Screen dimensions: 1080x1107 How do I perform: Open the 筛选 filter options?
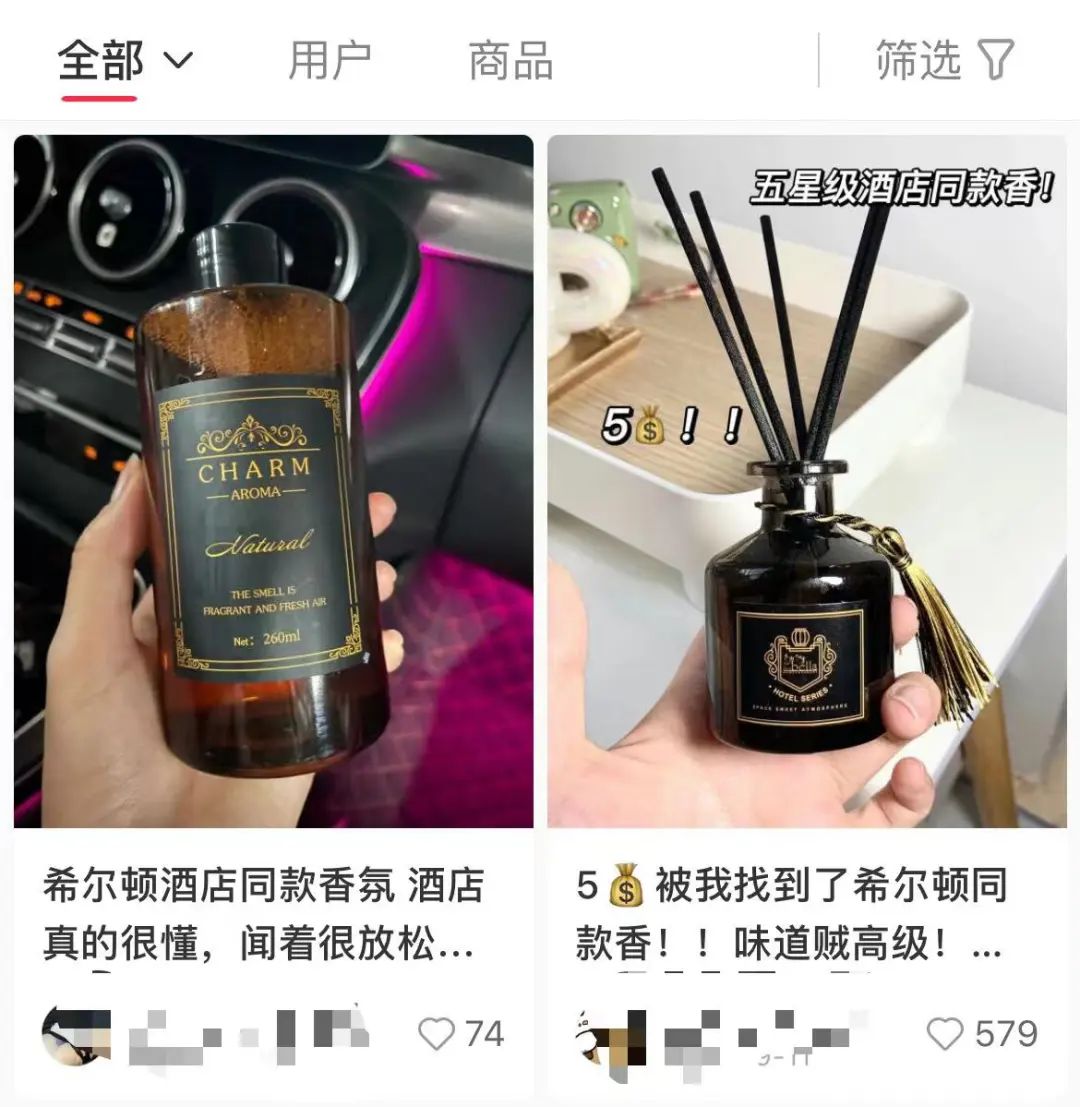click(x=944, y=62)
